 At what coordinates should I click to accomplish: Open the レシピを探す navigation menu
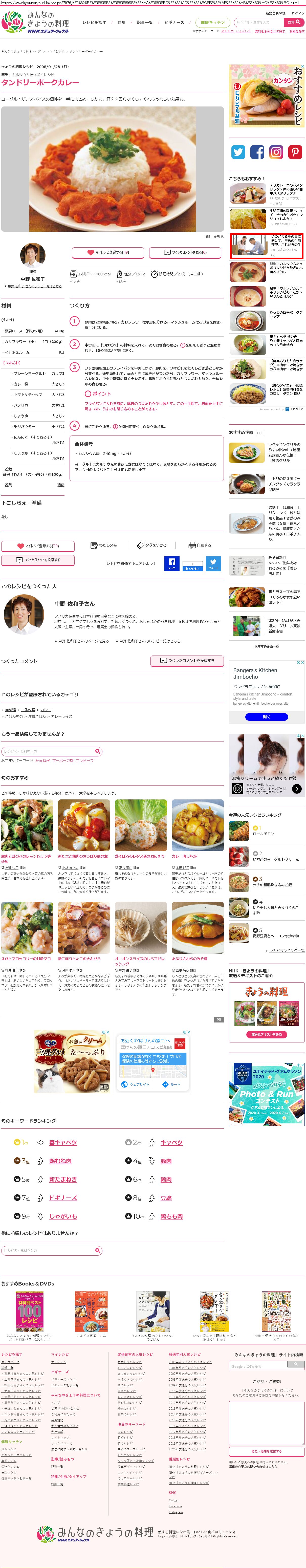click(x=94, y=23)
